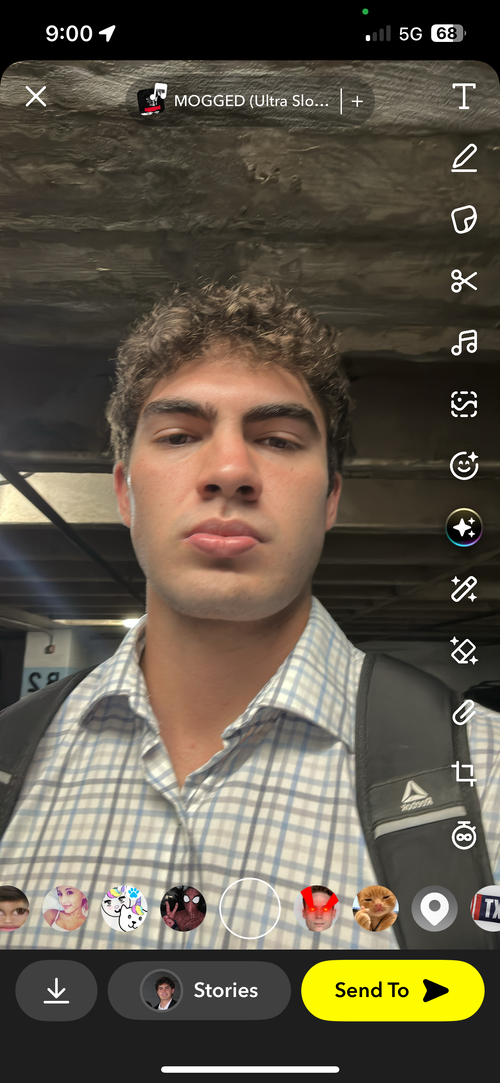Attach a link with the paperclip
The height and width of the screenshot is (1083, 500).
(464, 712)
